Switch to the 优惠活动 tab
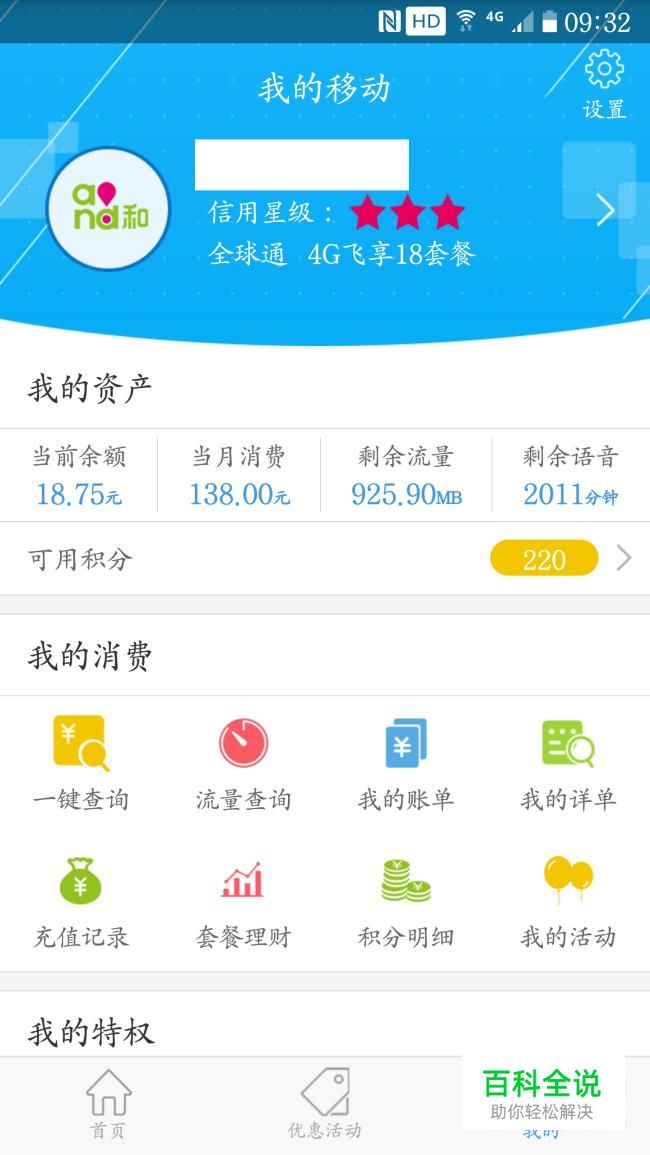650x1155 pixels. tap(324, 1104)
